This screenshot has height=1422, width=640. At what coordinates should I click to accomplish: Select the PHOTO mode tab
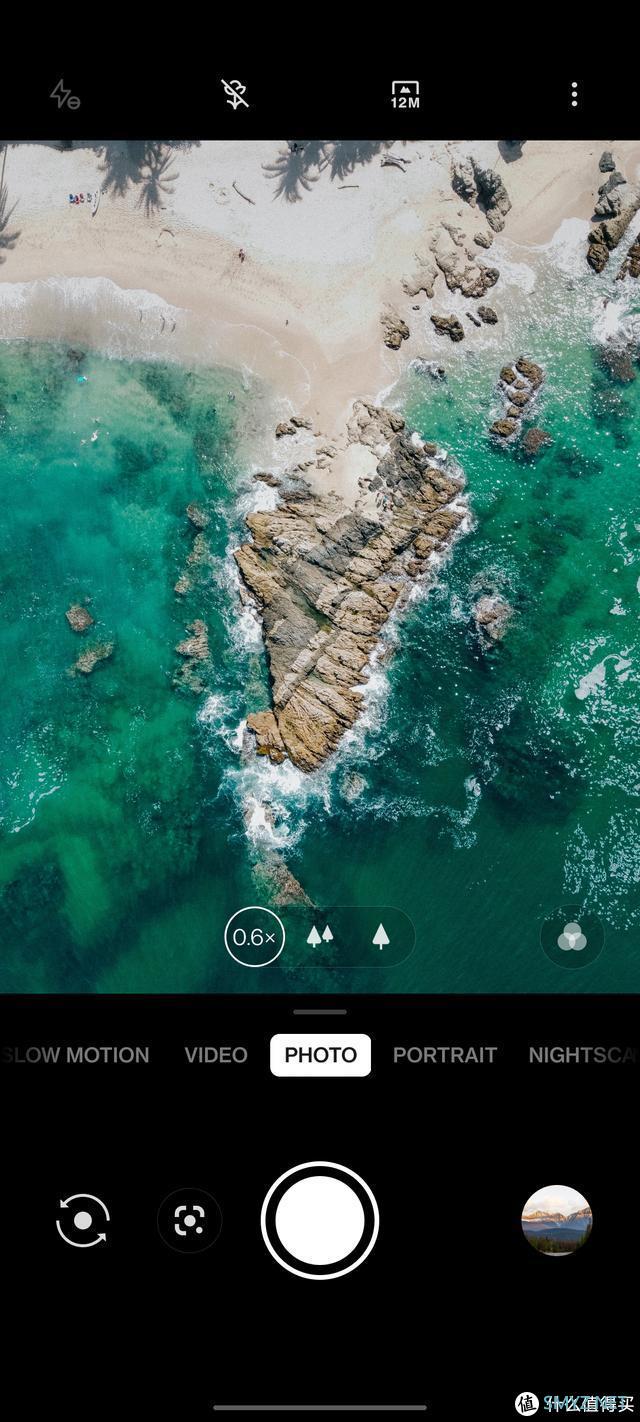point(320,1055)
